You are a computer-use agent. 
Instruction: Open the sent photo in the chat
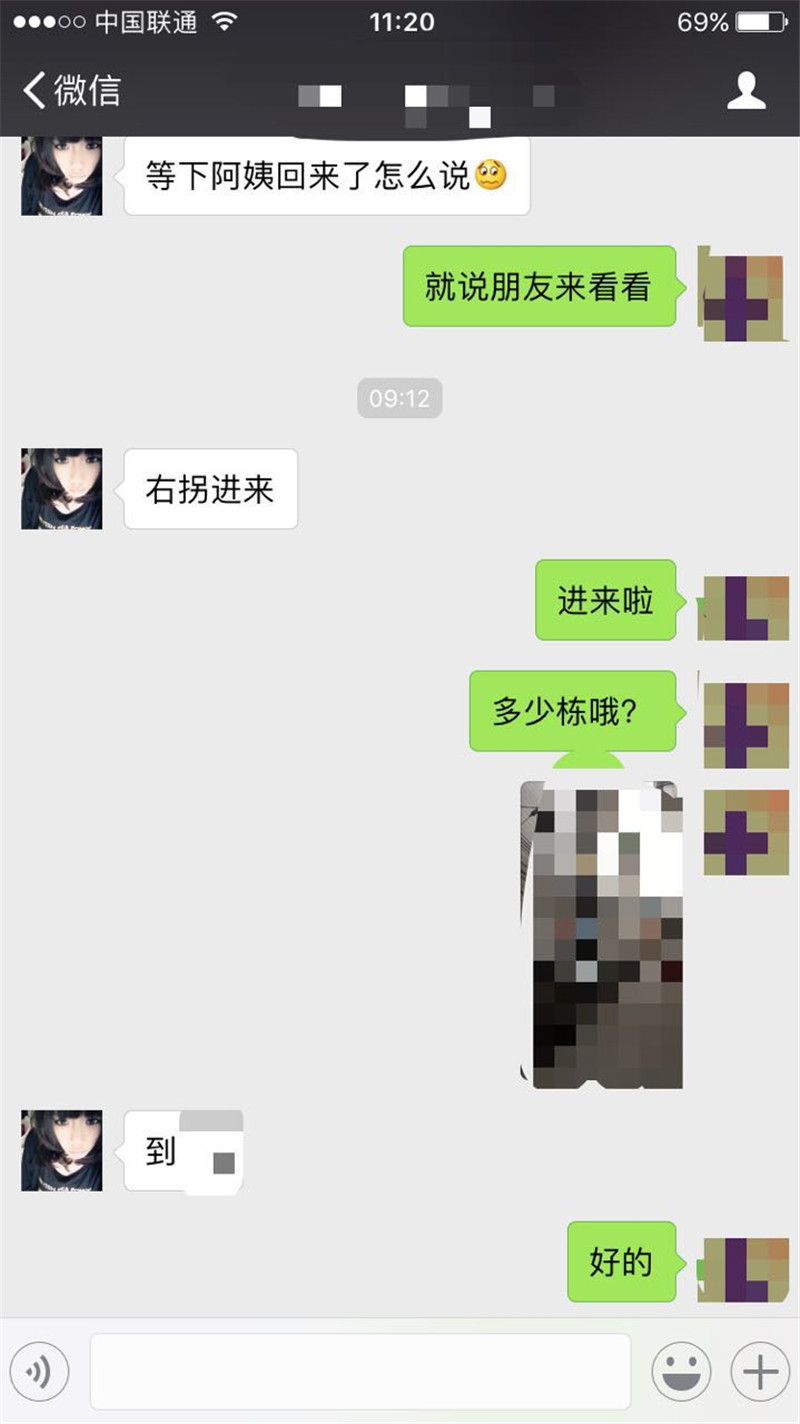pos(601,934)
